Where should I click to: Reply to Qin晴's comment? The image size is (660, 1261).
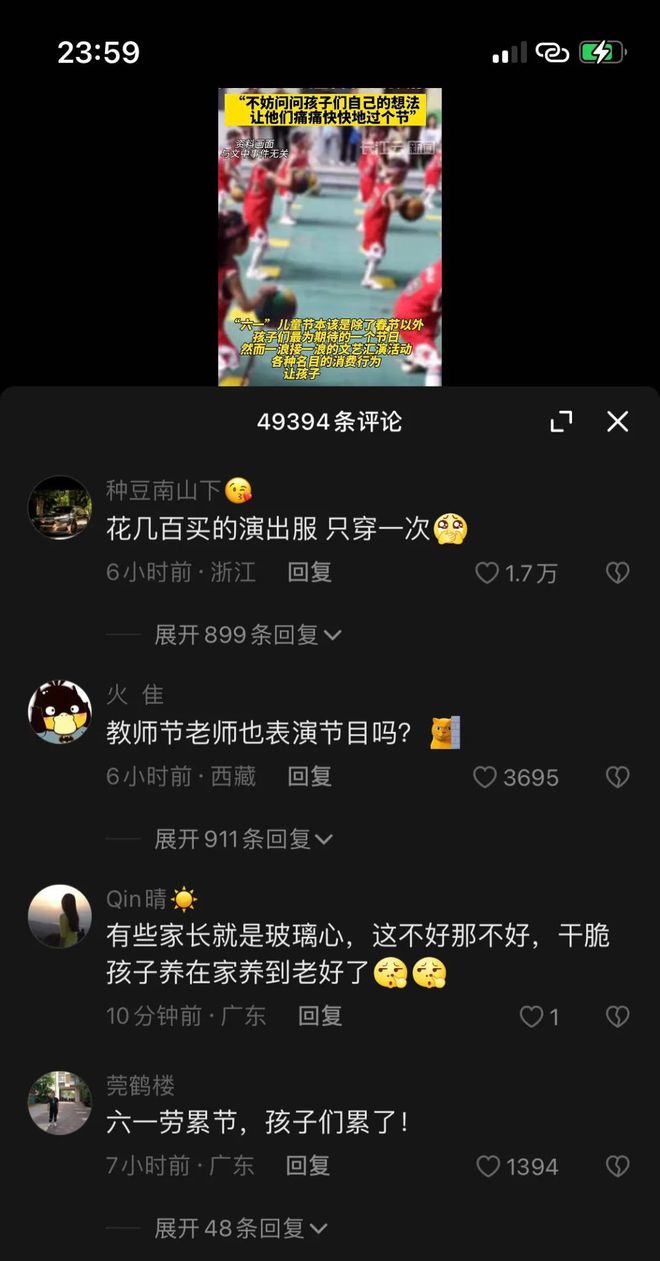coord(320,1017)
